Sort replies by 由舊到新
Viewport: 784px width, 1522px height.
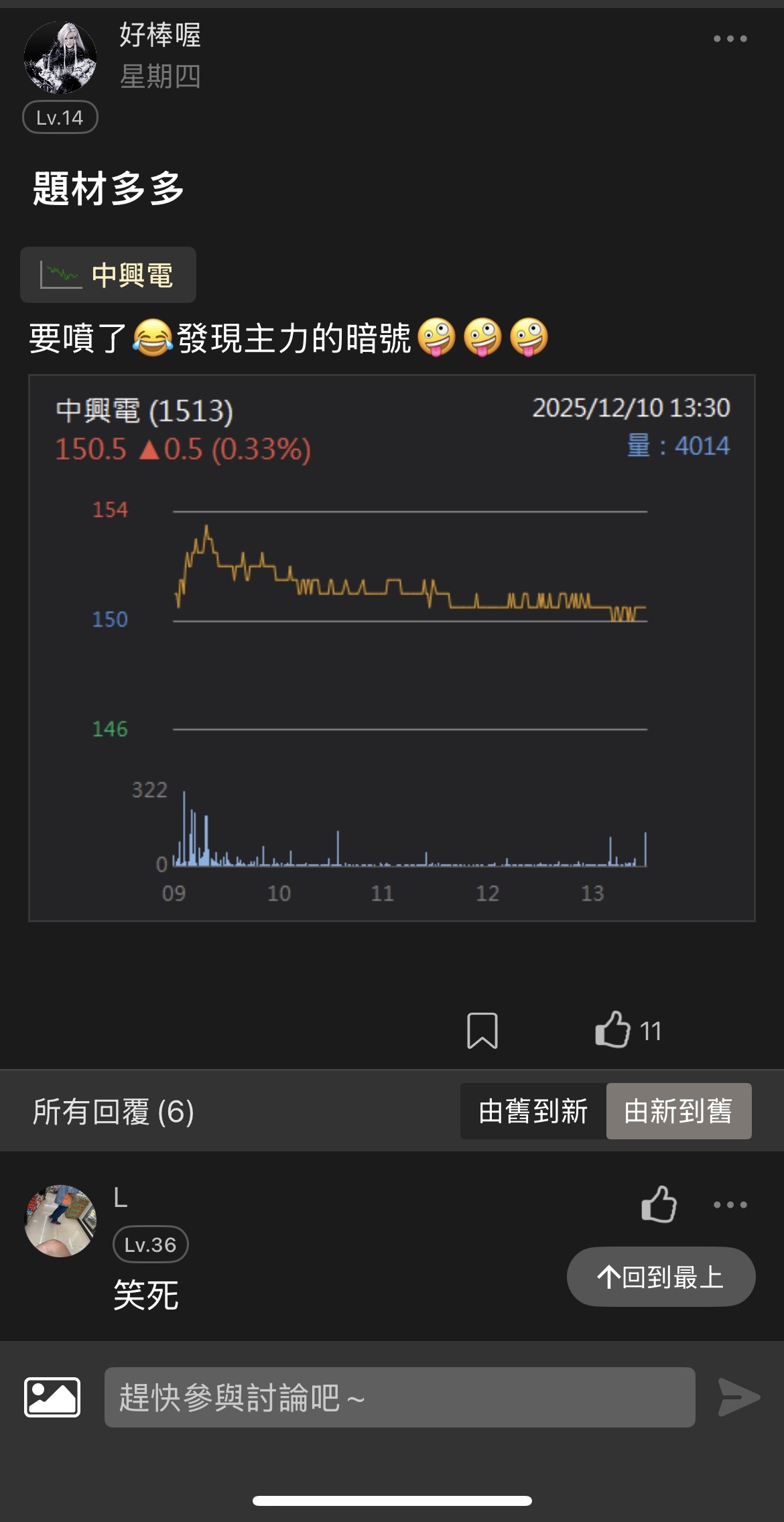[x=533, y=1111]
